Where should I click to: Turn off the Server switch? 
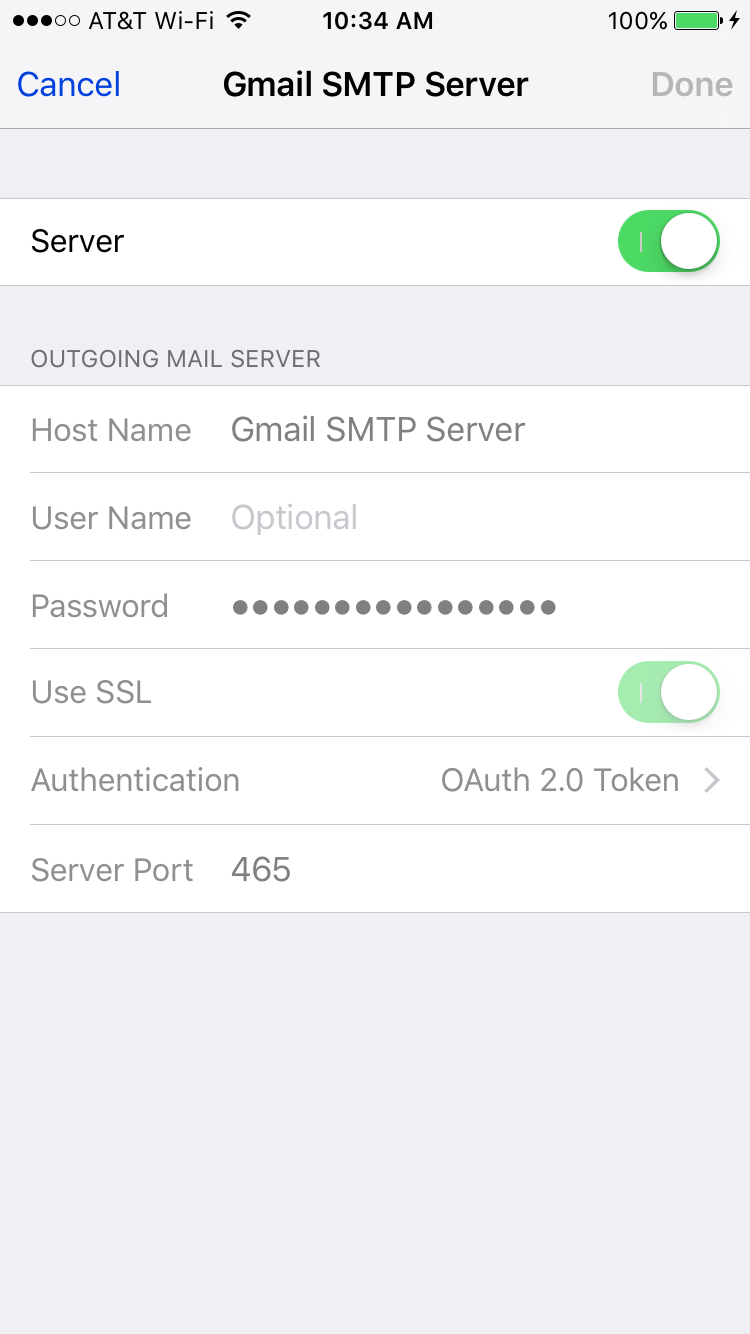669,241
